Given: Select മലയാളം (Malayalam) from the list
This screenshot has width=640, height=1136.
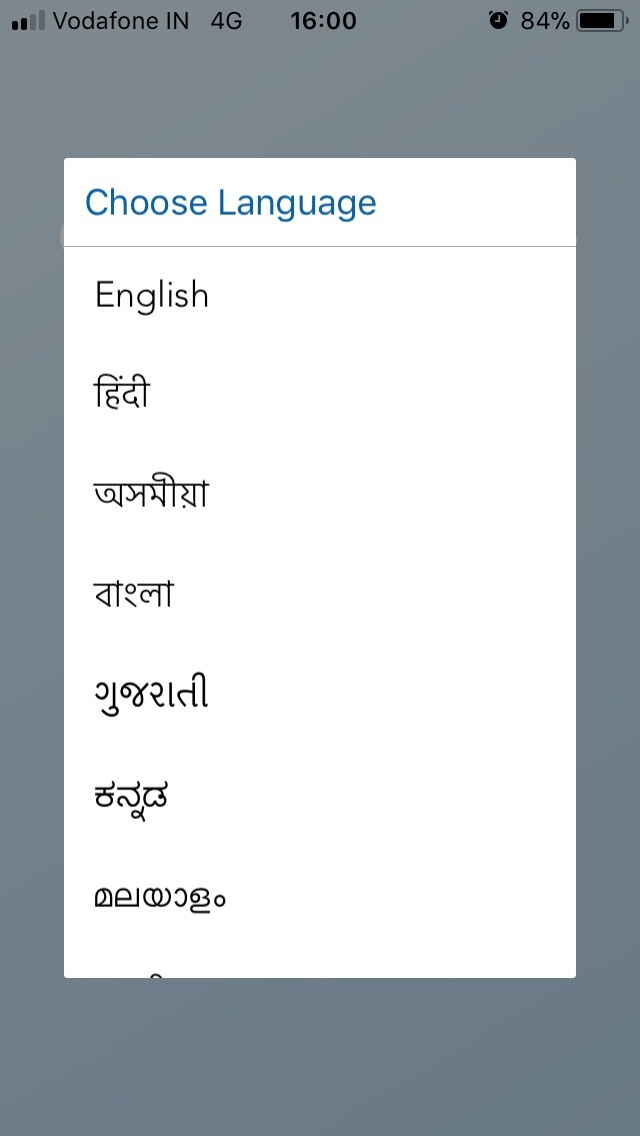Looking at the screenshot, I should [160, 897].
